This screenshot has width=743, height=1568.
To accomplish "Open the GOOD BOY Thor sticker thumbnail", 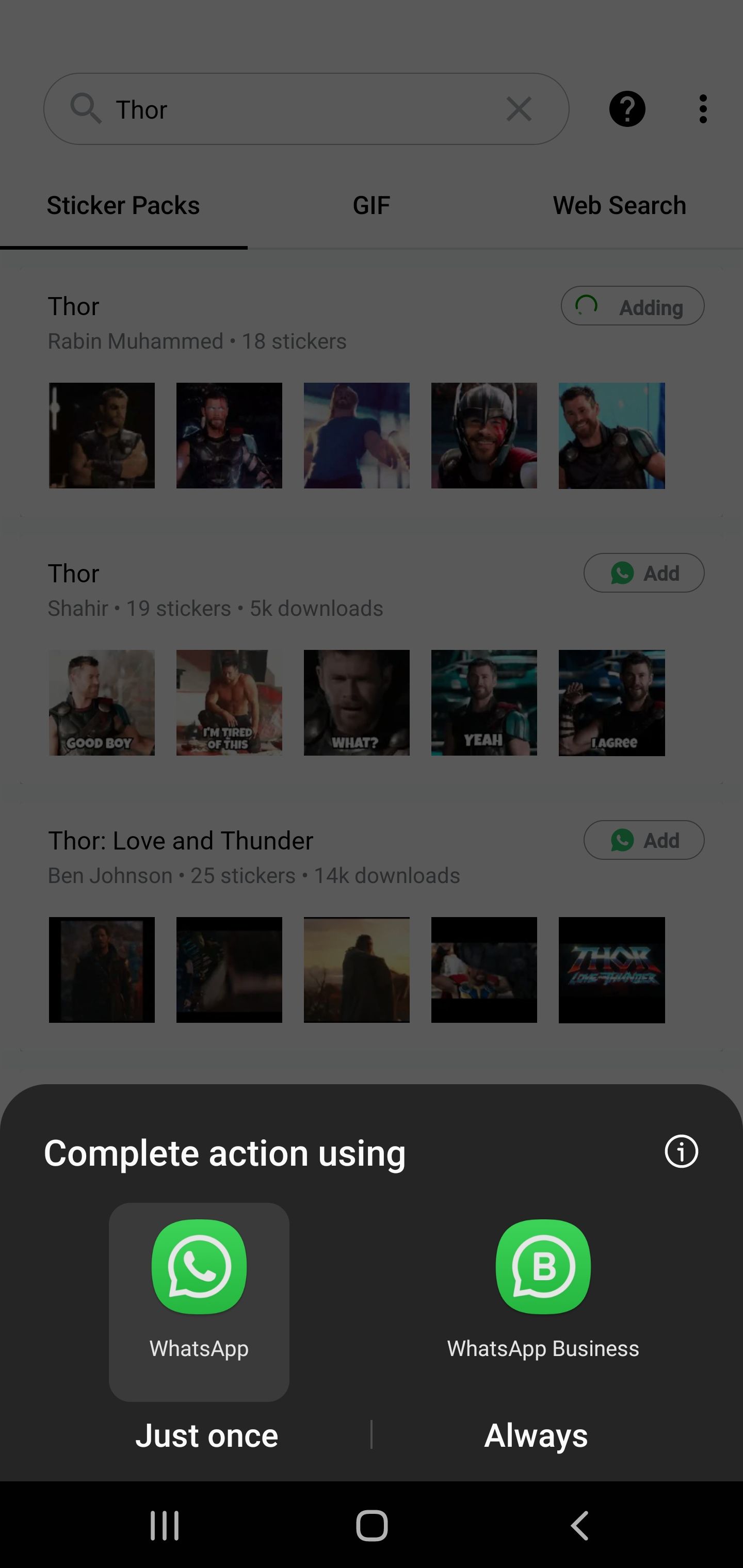I will point(102,703).
